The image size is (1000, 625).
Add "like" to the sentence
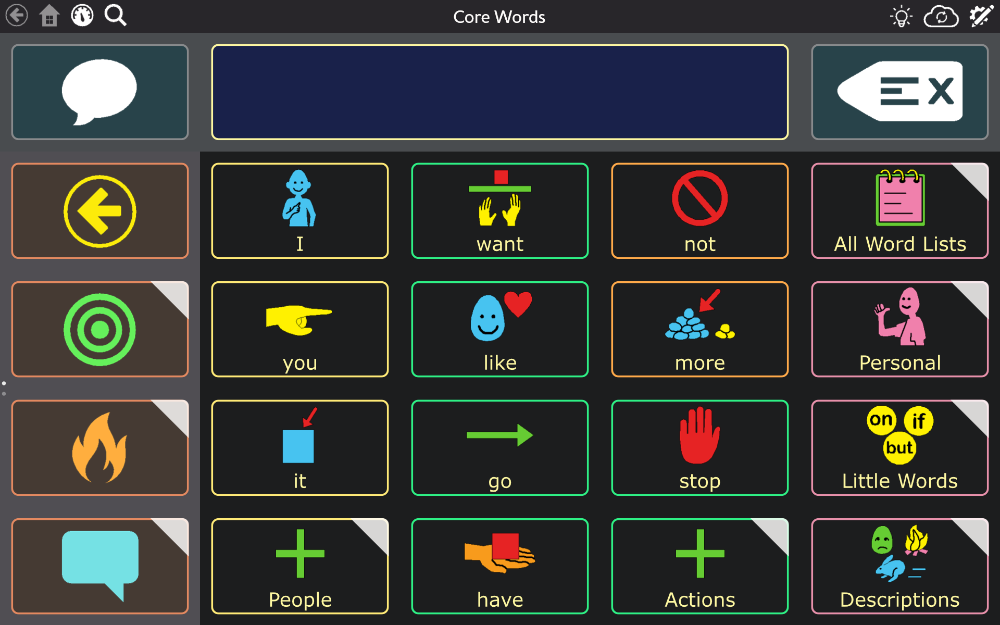[500, 329]
